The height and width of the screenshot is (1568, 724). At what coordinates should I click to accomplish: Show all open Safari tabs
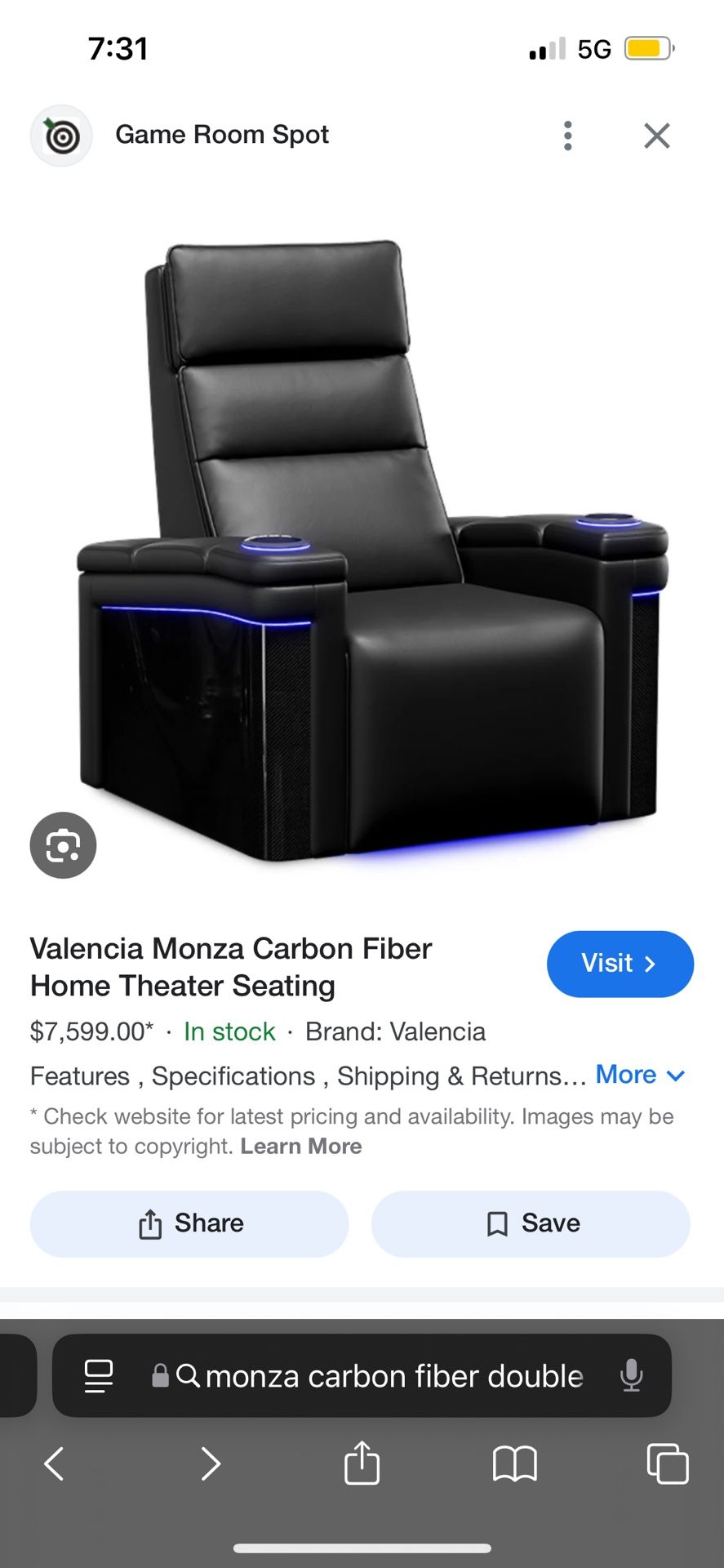pos(667,1463)
